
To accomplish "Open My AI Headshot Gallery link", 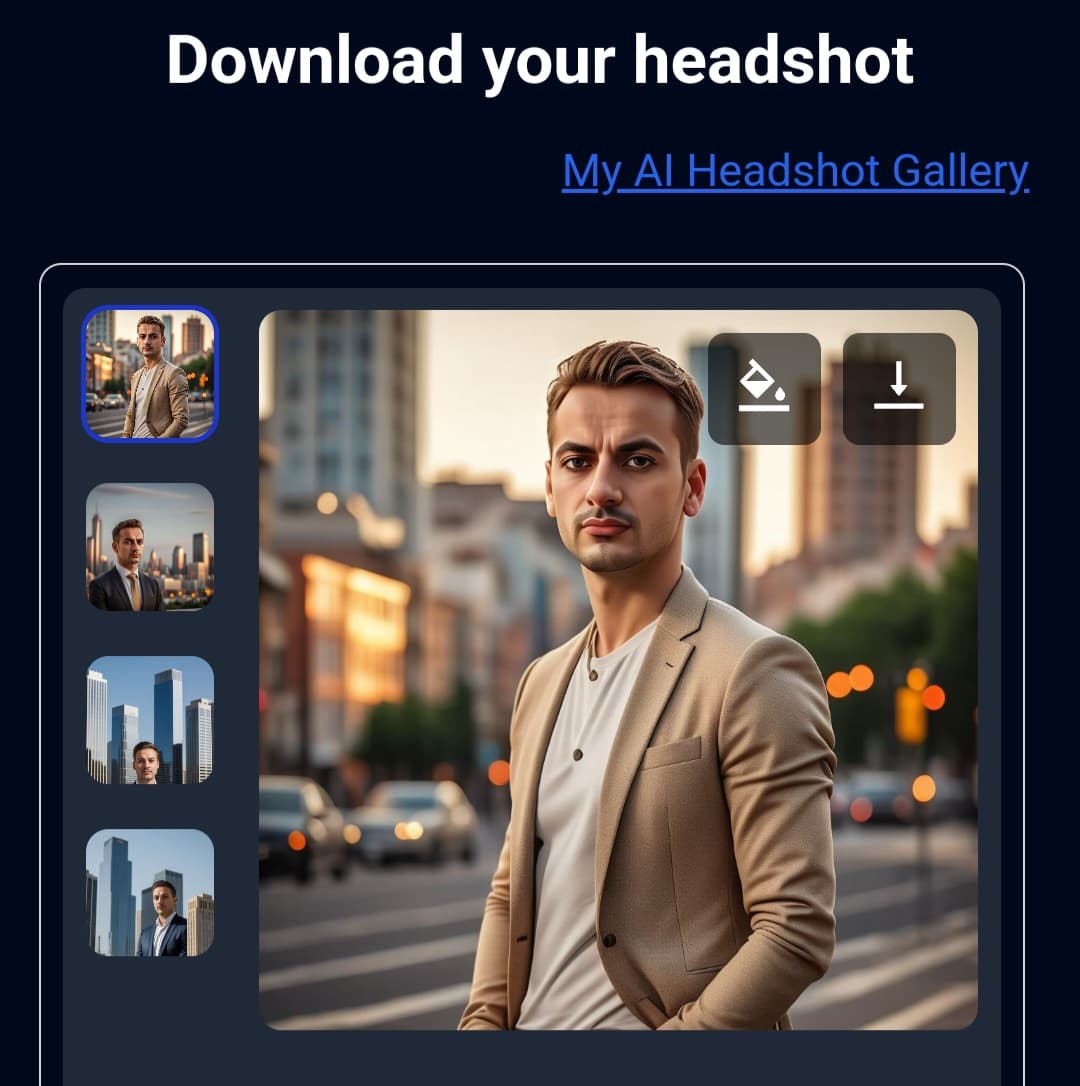I will point(795,171).
